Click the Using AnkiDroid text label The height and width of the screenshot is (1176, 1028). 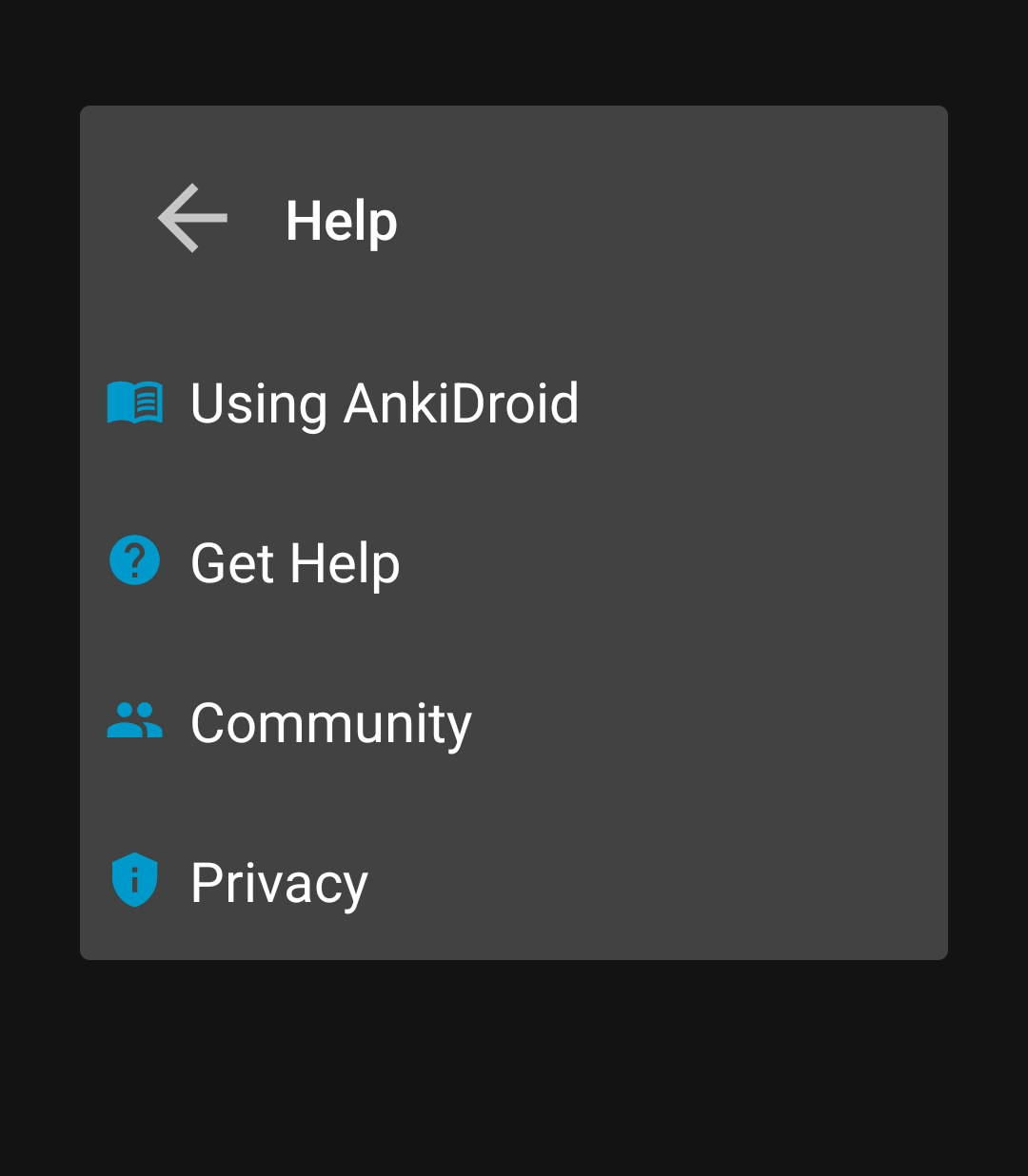tap(385, 403)
